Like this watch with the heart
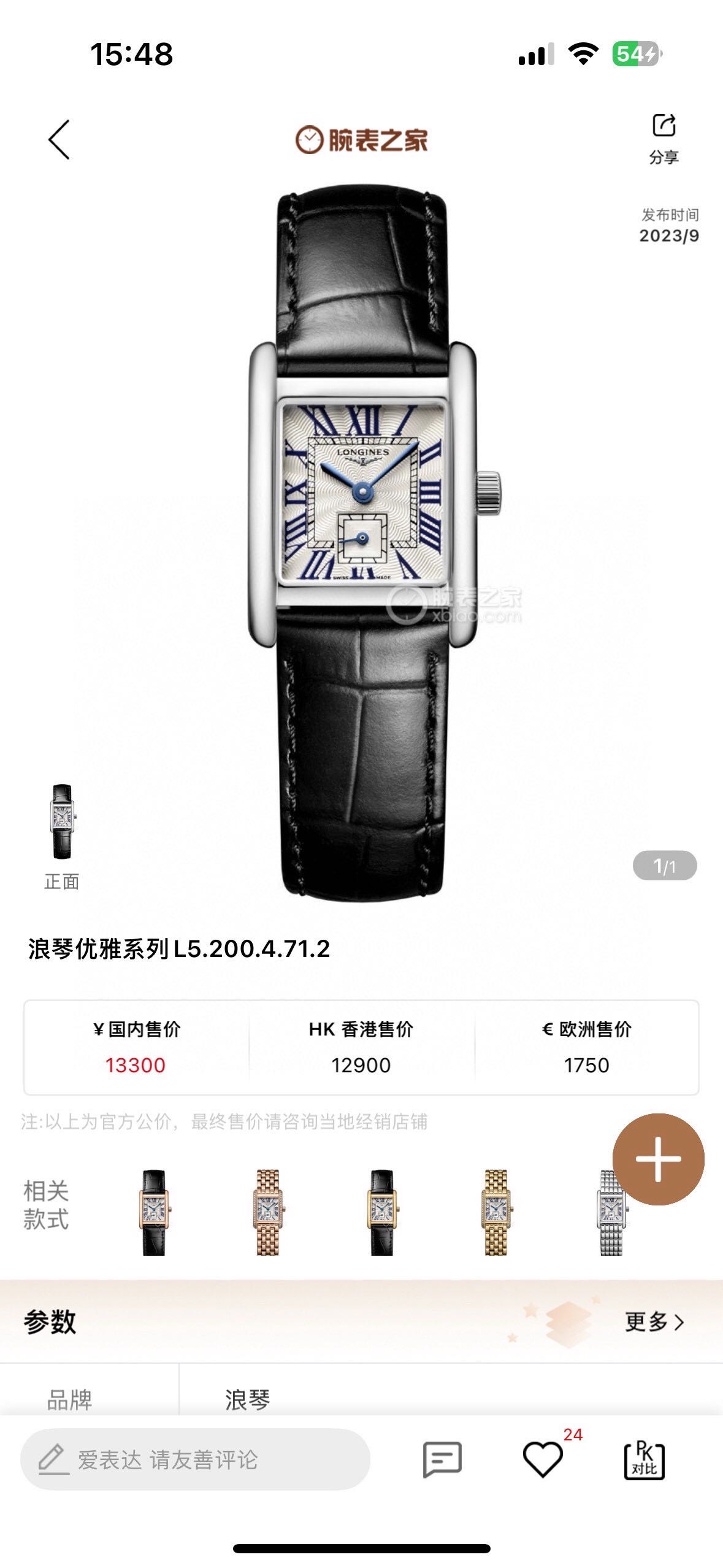The image size is (723, 1568). (x=543, y=1459)
